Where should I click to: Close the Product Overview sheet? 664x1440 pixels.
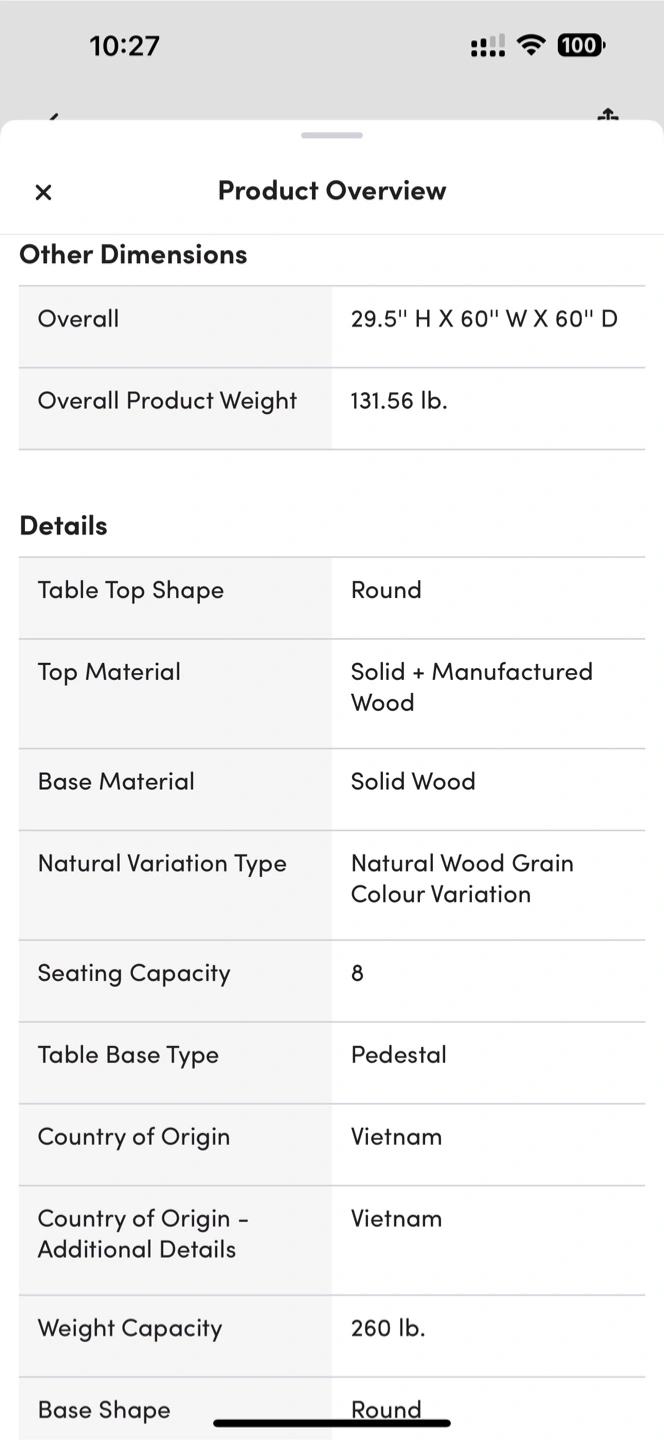pyautogui.click(x=43, y=192)
